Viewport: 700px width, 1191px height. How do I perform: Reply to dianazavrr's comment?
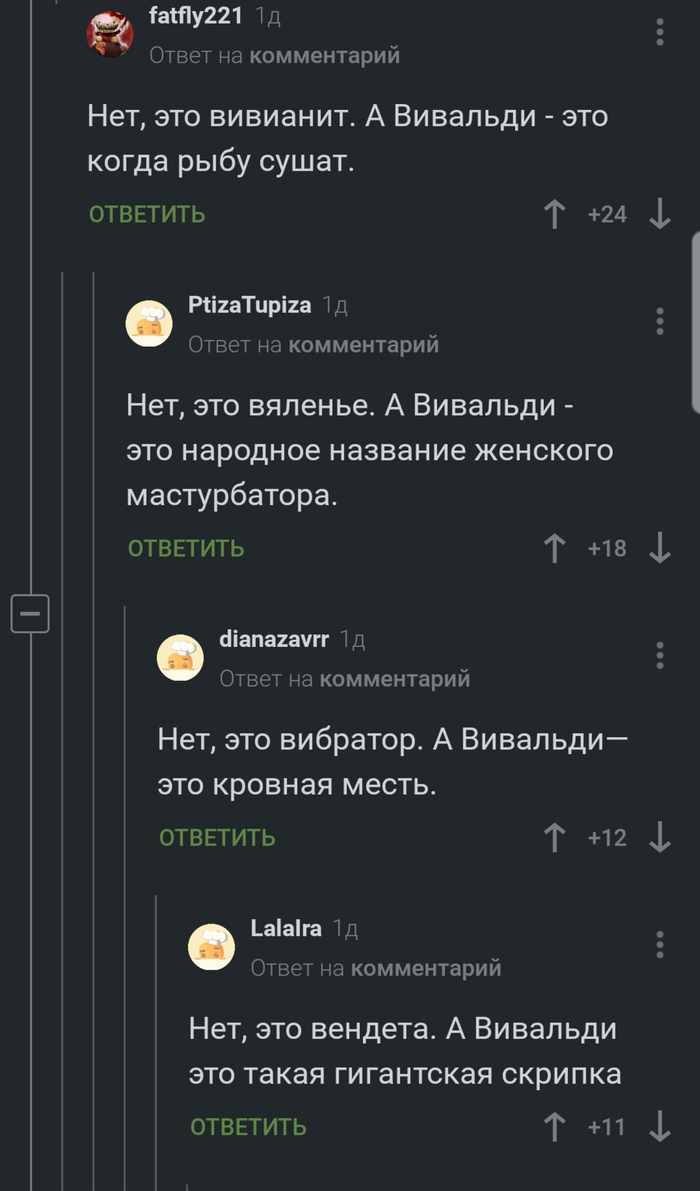(x=217, y=838)
